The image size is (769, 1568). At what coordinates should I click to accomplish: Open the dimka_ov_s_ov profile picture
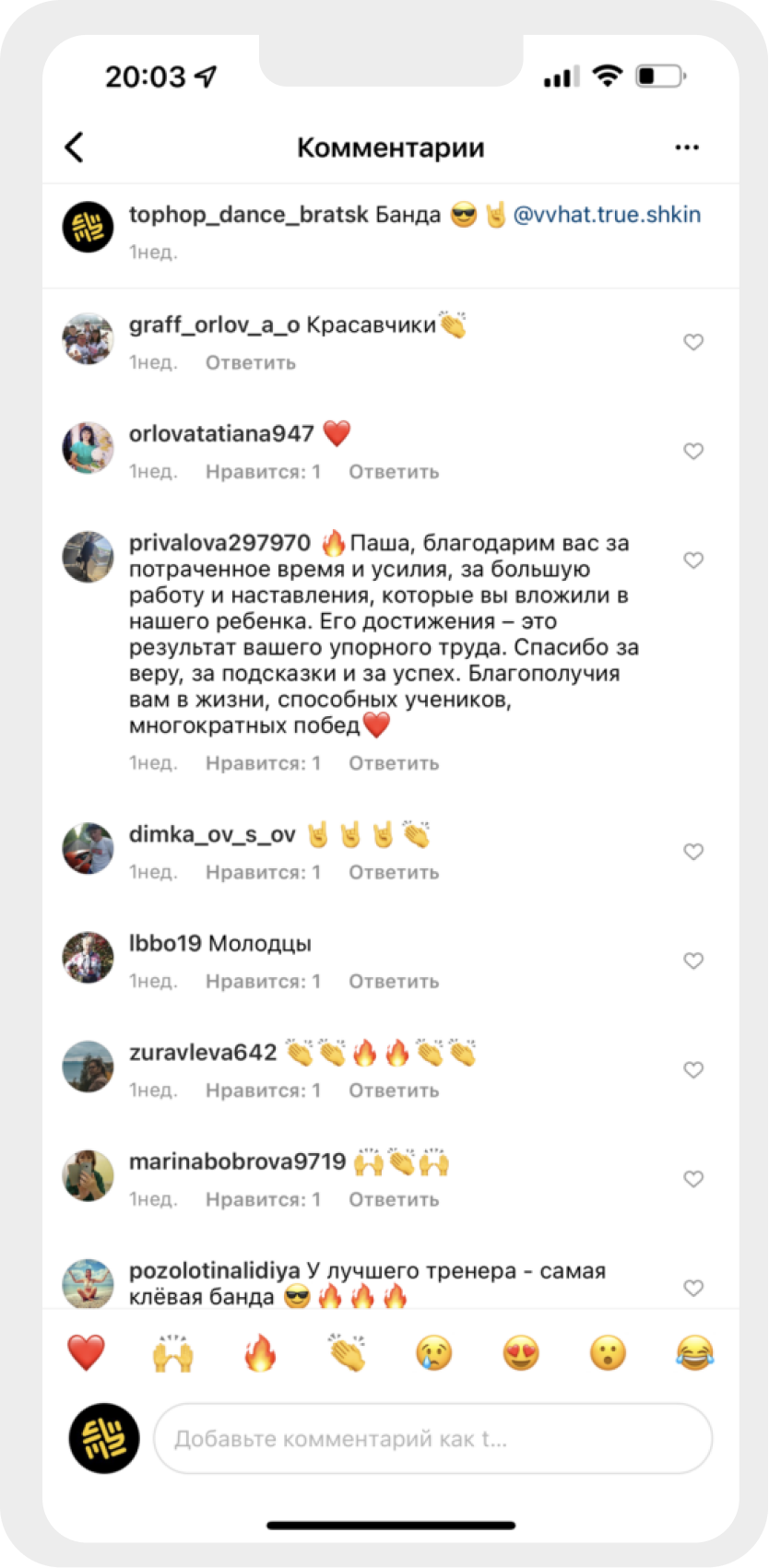click(x=88, y=849)
